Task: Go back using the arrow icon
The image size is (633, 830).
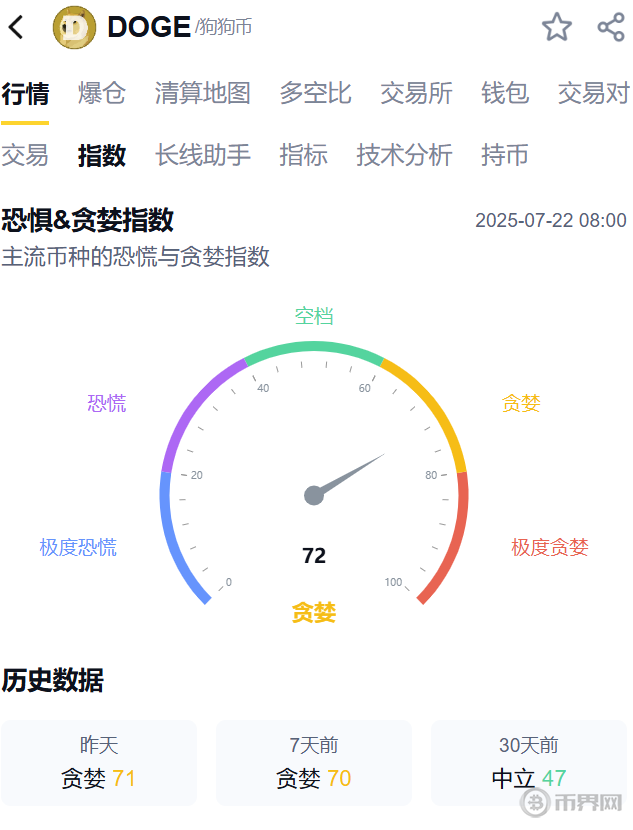Action: pos(17,27)
